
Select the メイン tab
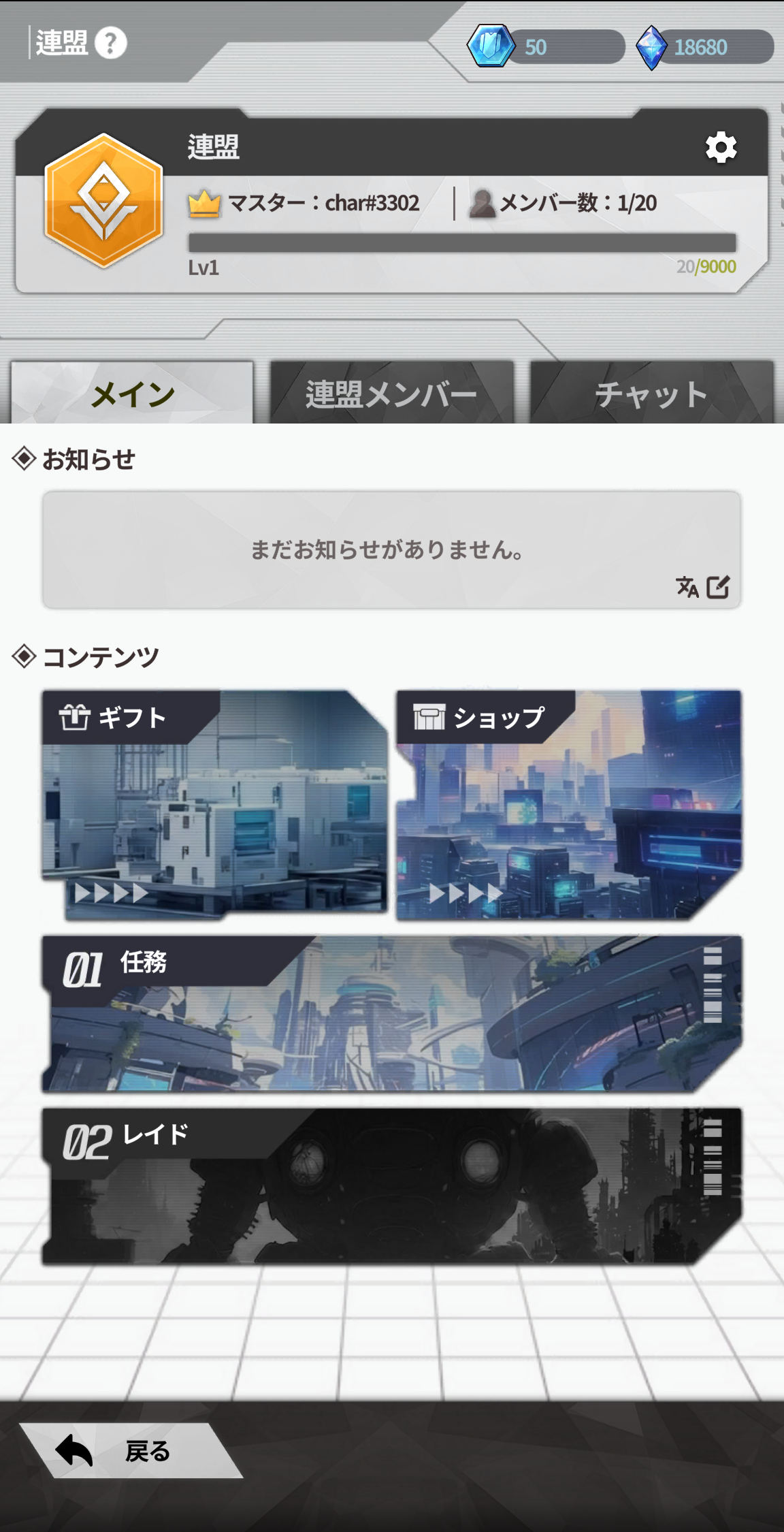[x=132, y=393]
